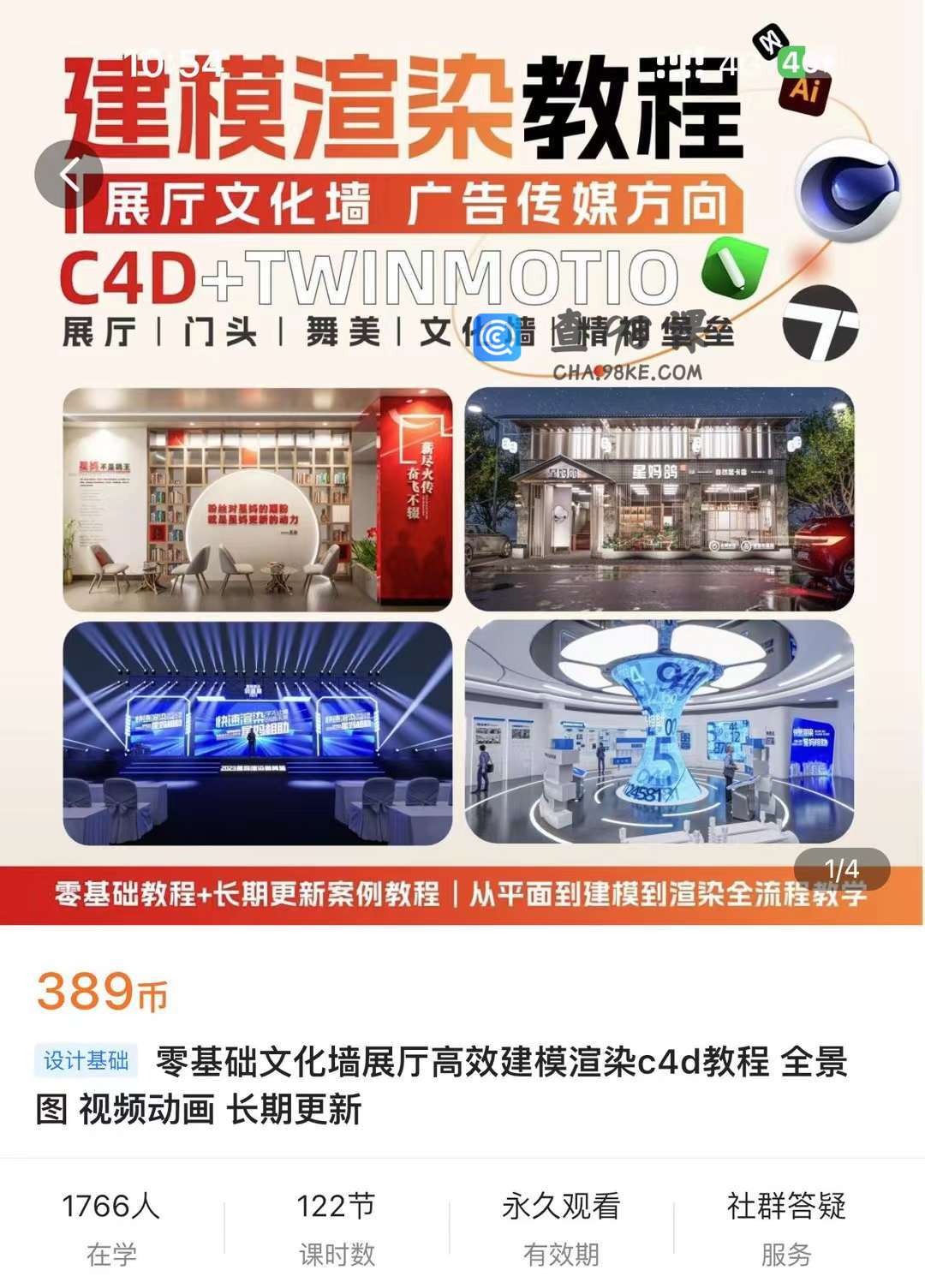The width and height of the screenshot is (925, 1288).
Task: Open the course banner image
Action: click(462, 514)
